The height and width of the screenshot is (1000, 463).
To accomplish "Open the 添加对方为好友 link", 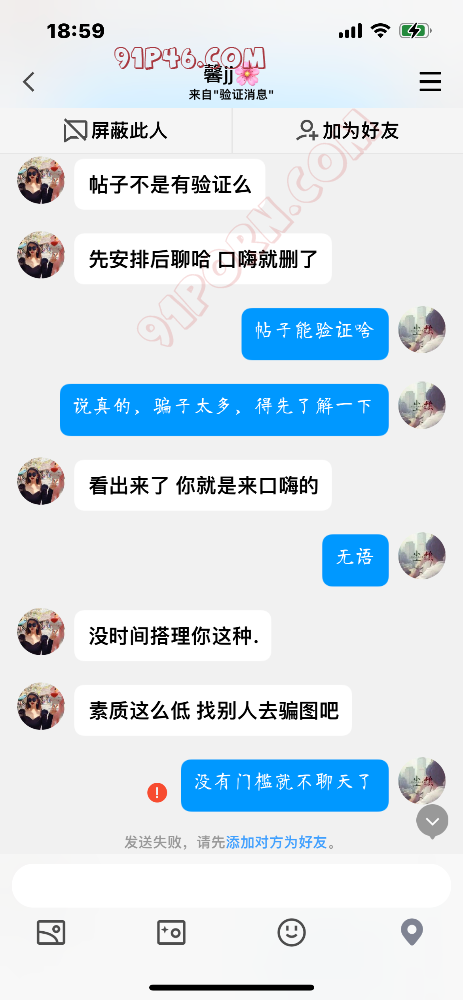I will point(276,842).
